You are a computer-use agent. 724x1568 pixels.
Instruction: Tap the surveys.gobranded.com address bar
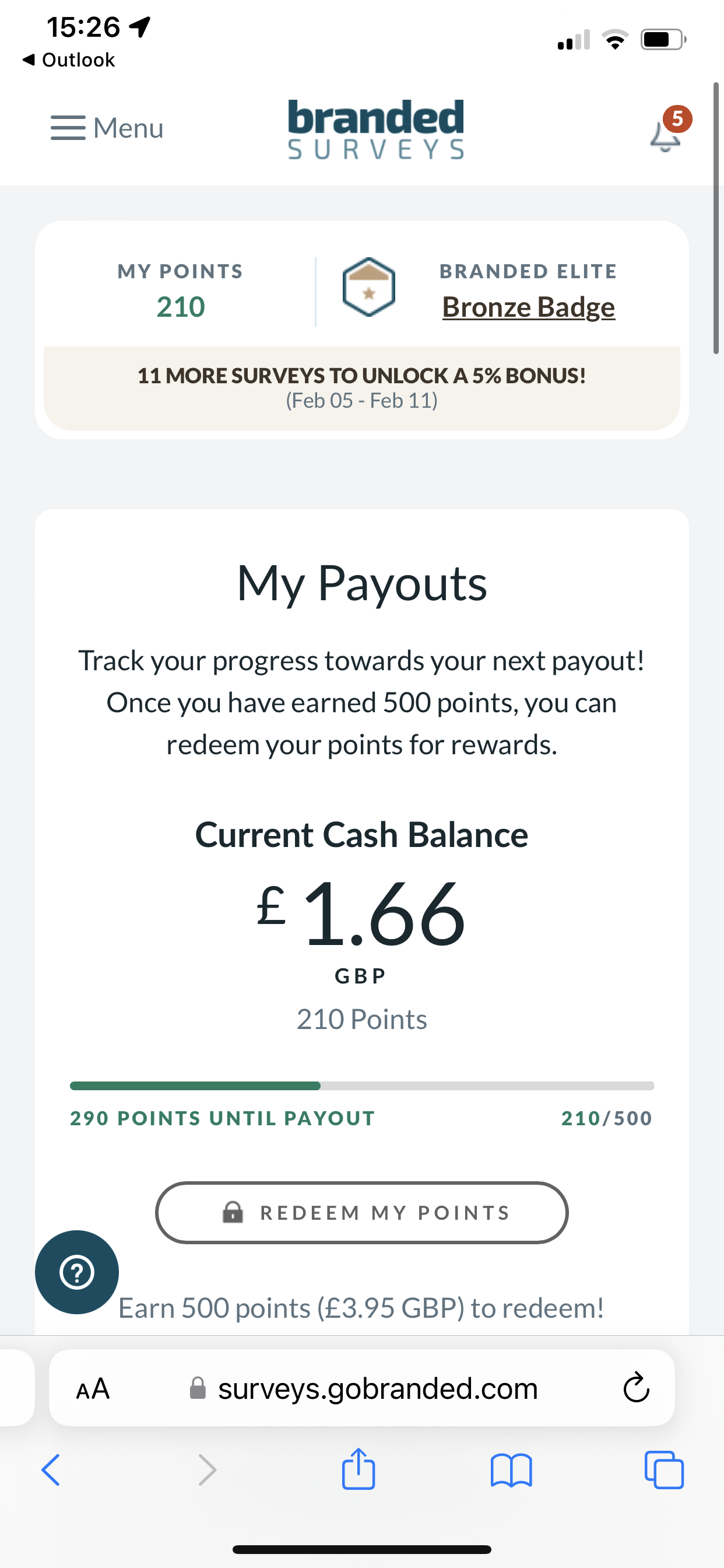377,1389
